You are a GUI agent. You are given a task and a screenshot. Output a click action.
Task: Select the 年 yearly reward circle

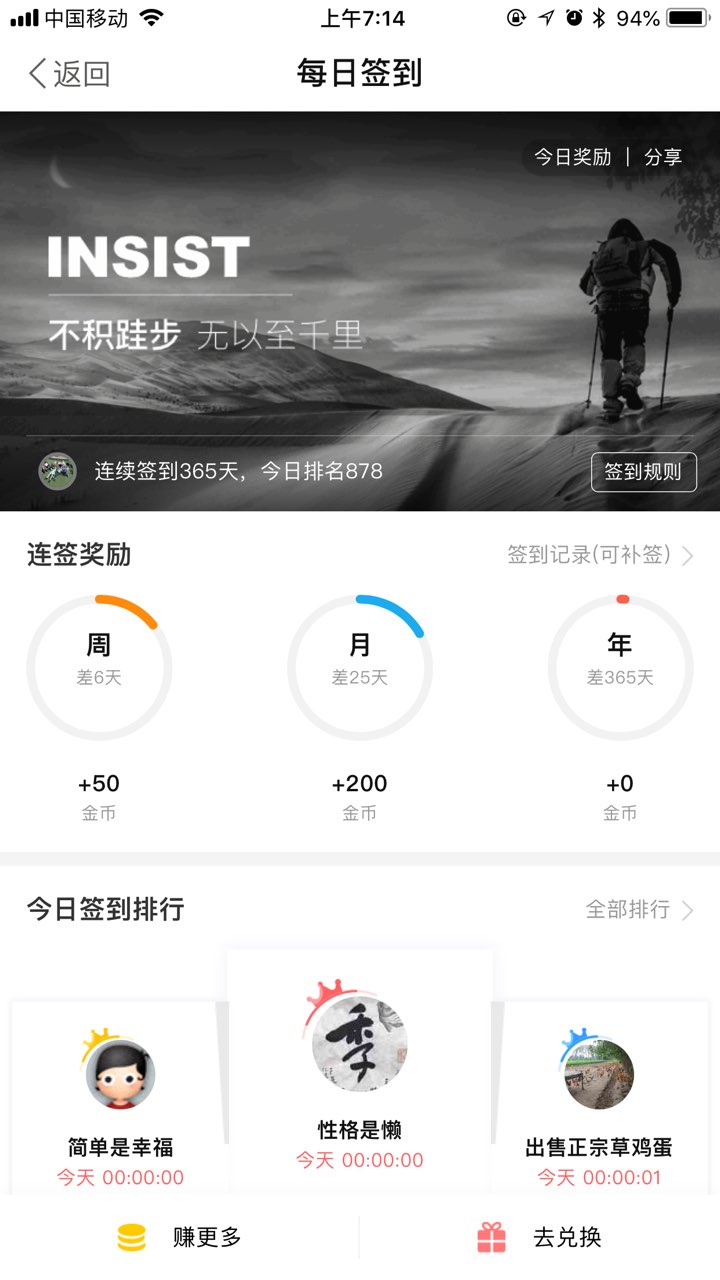[620, 668]
